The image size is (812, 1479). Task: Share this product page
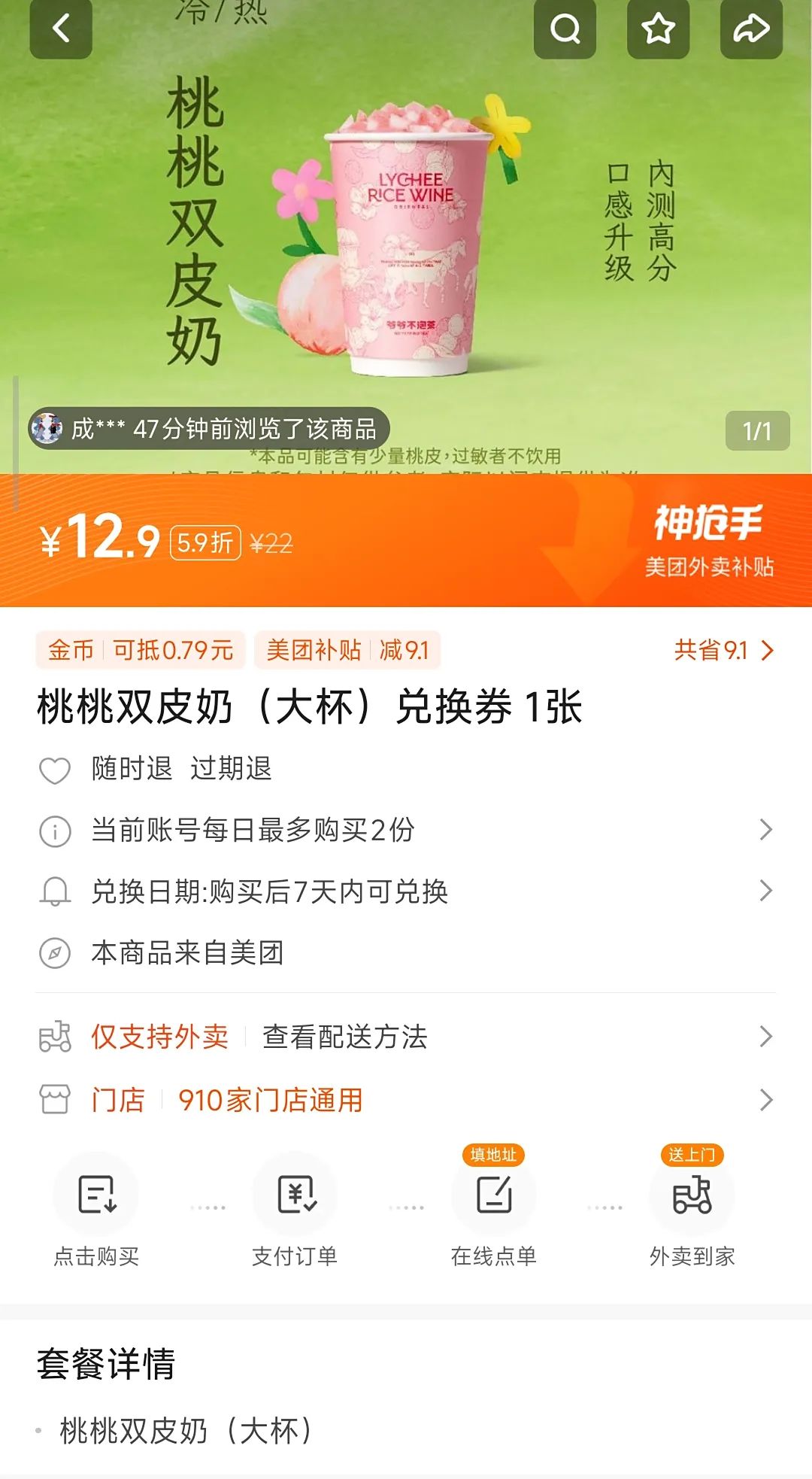pyautogui.click(x=751, y=29)
